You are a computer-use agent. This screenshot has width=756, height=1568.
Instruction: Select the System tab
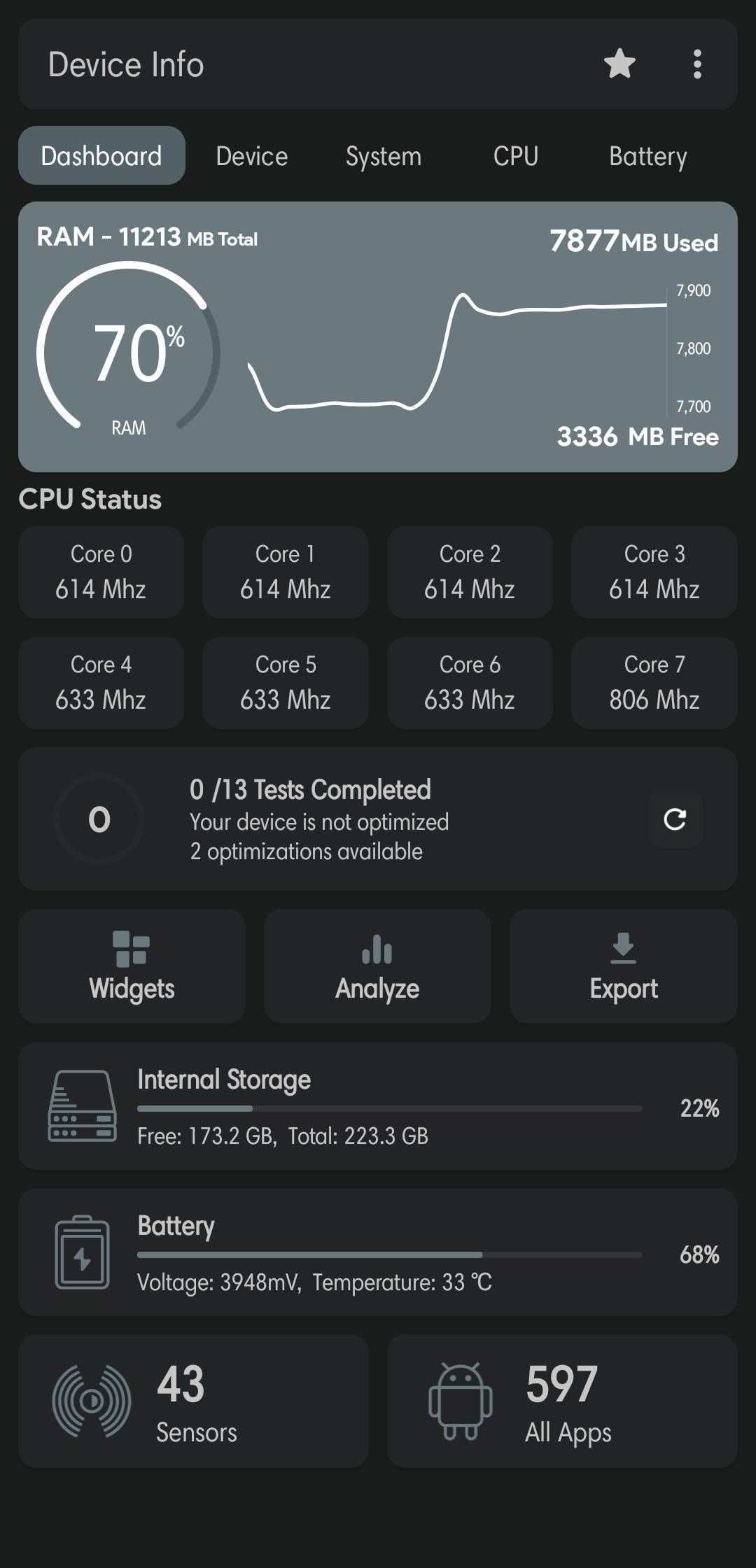(384, 155)
